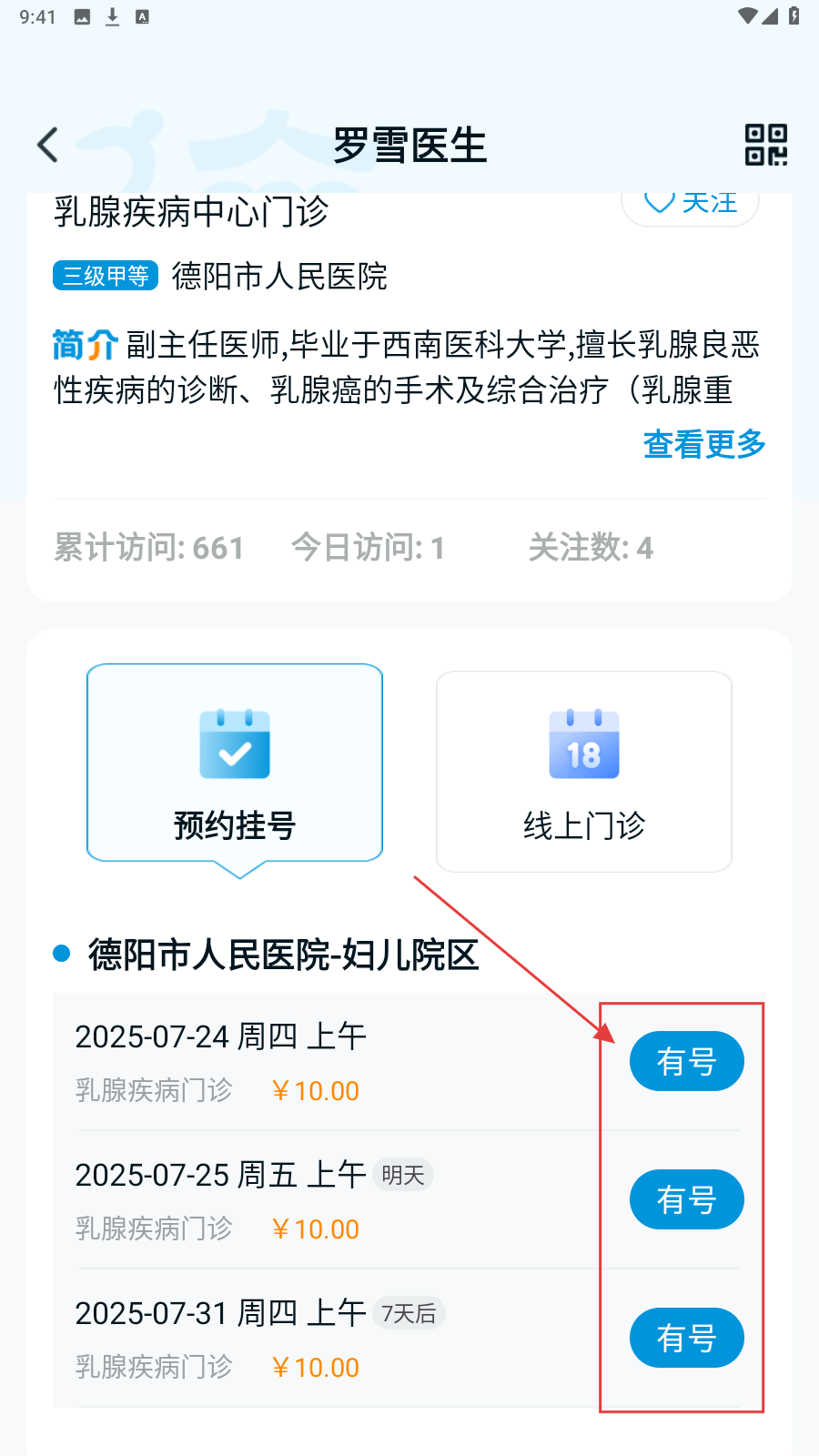819x1456 pixels.
Task: Book the 2025-07-25 周五 slot 有号
Action: point(686,1199)
